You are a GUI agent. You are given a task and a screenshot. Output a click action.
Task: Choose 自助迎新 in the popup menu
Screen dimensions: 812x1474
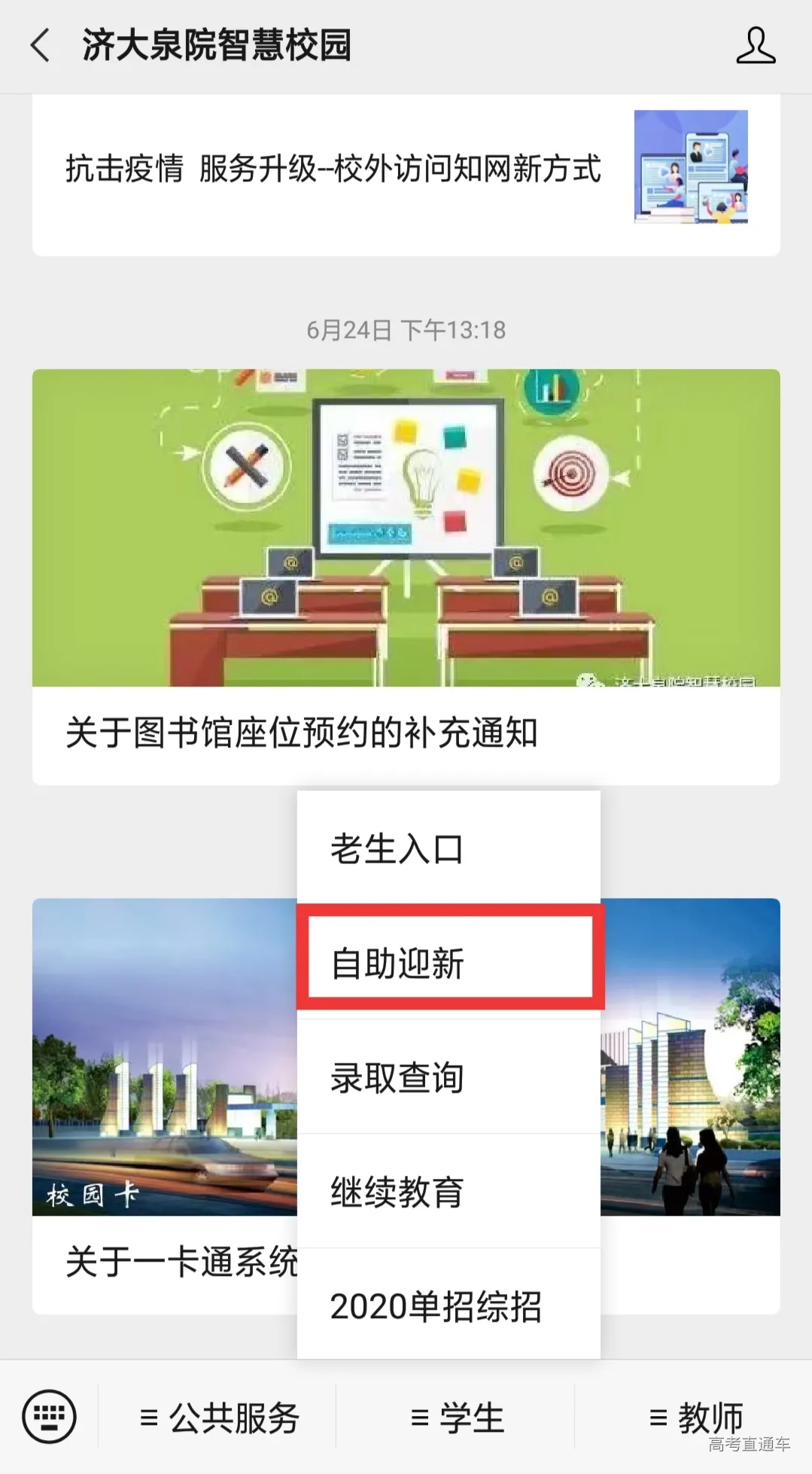point(449,963)
